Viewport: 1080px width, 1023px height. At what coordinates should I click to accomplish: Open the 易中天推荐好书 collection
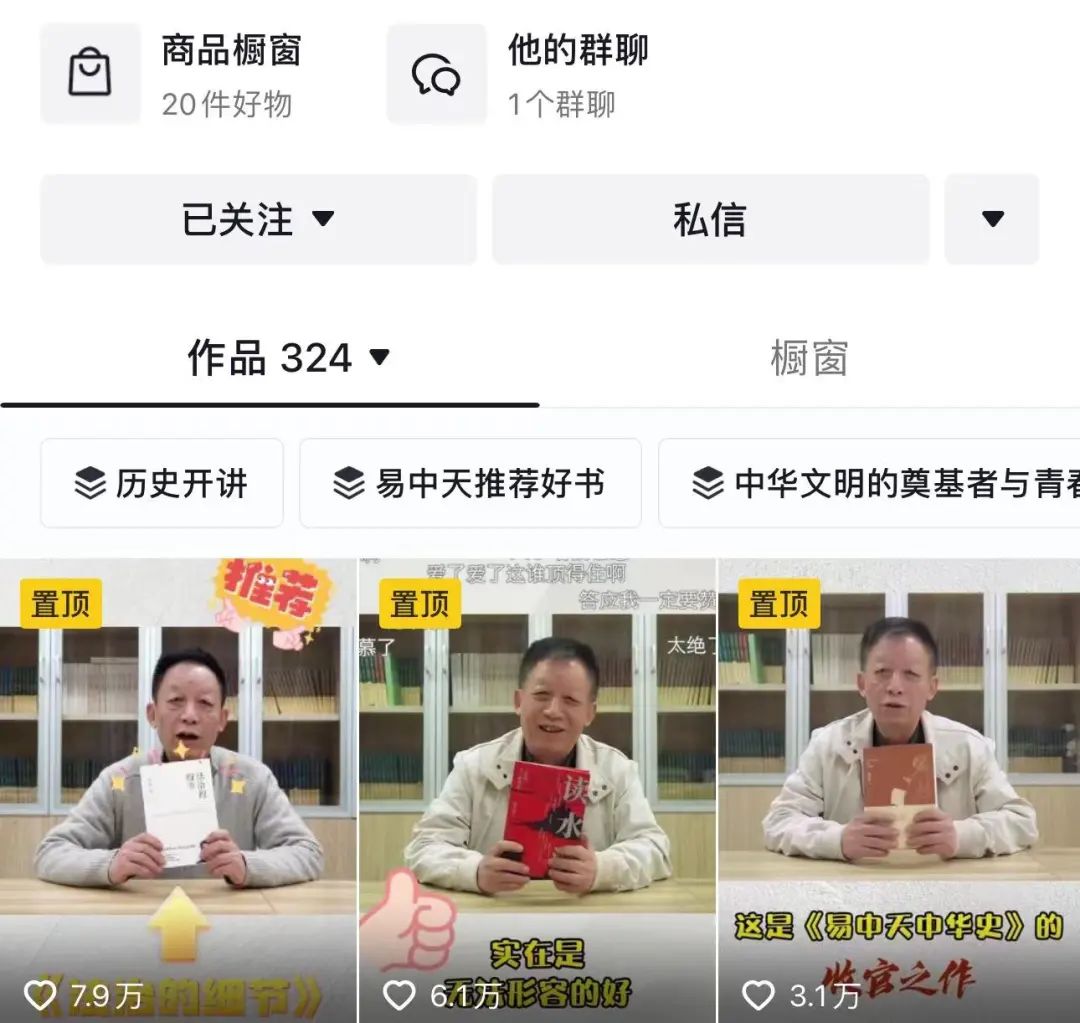[470, 483]
